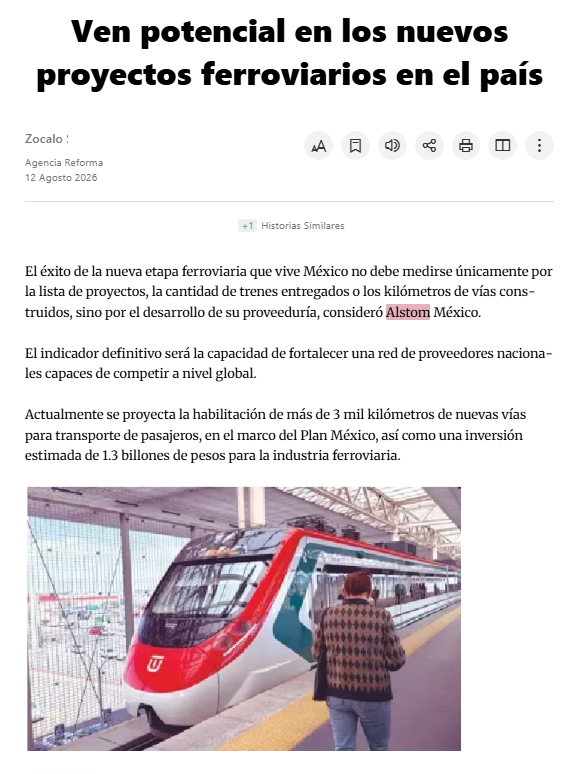This screenshot has width=583, height=774.
Task: Open the Zocalo publication name
Action: pos(44,139)
